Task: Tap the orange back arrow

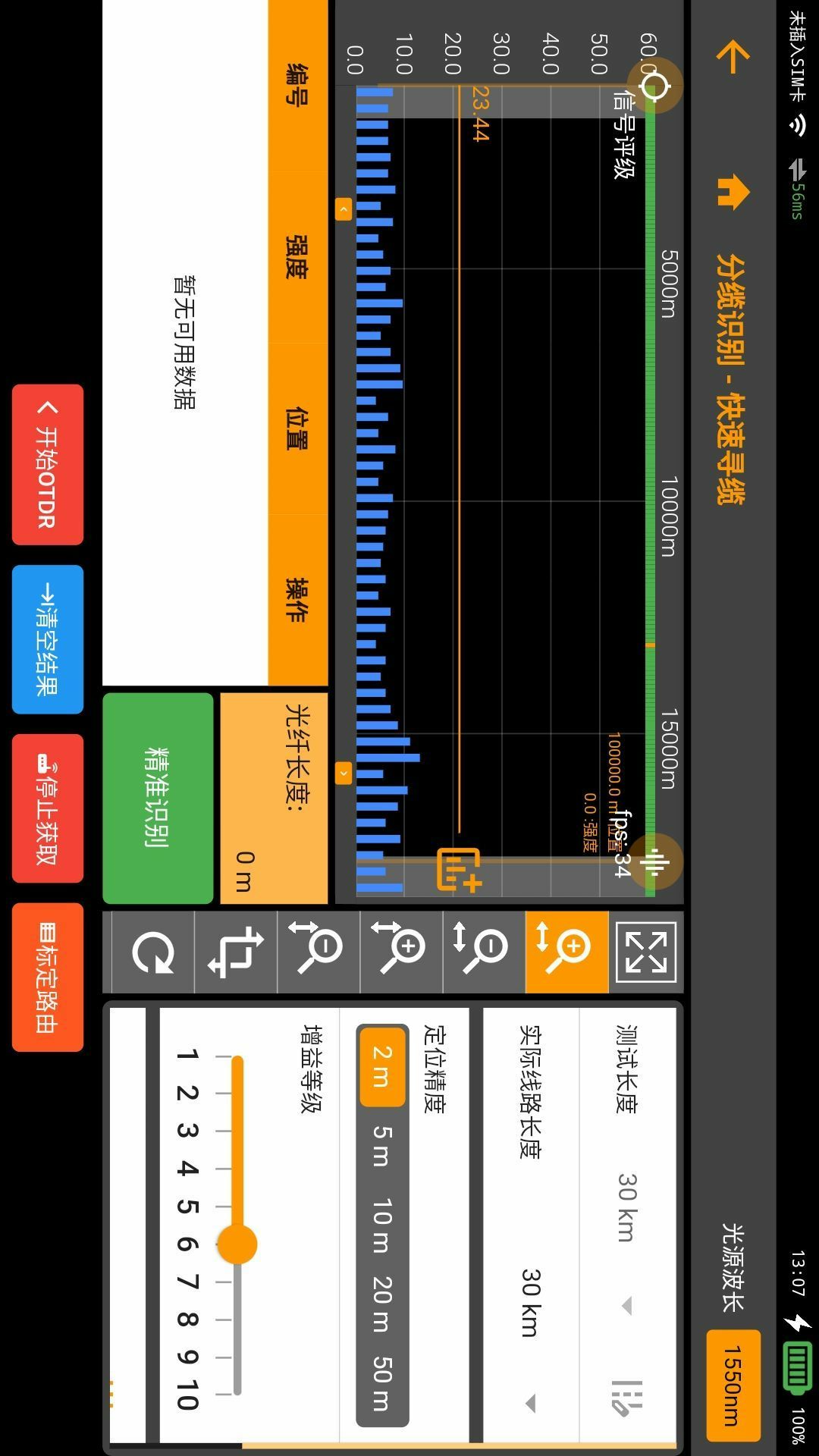Action: click(732, 58)
